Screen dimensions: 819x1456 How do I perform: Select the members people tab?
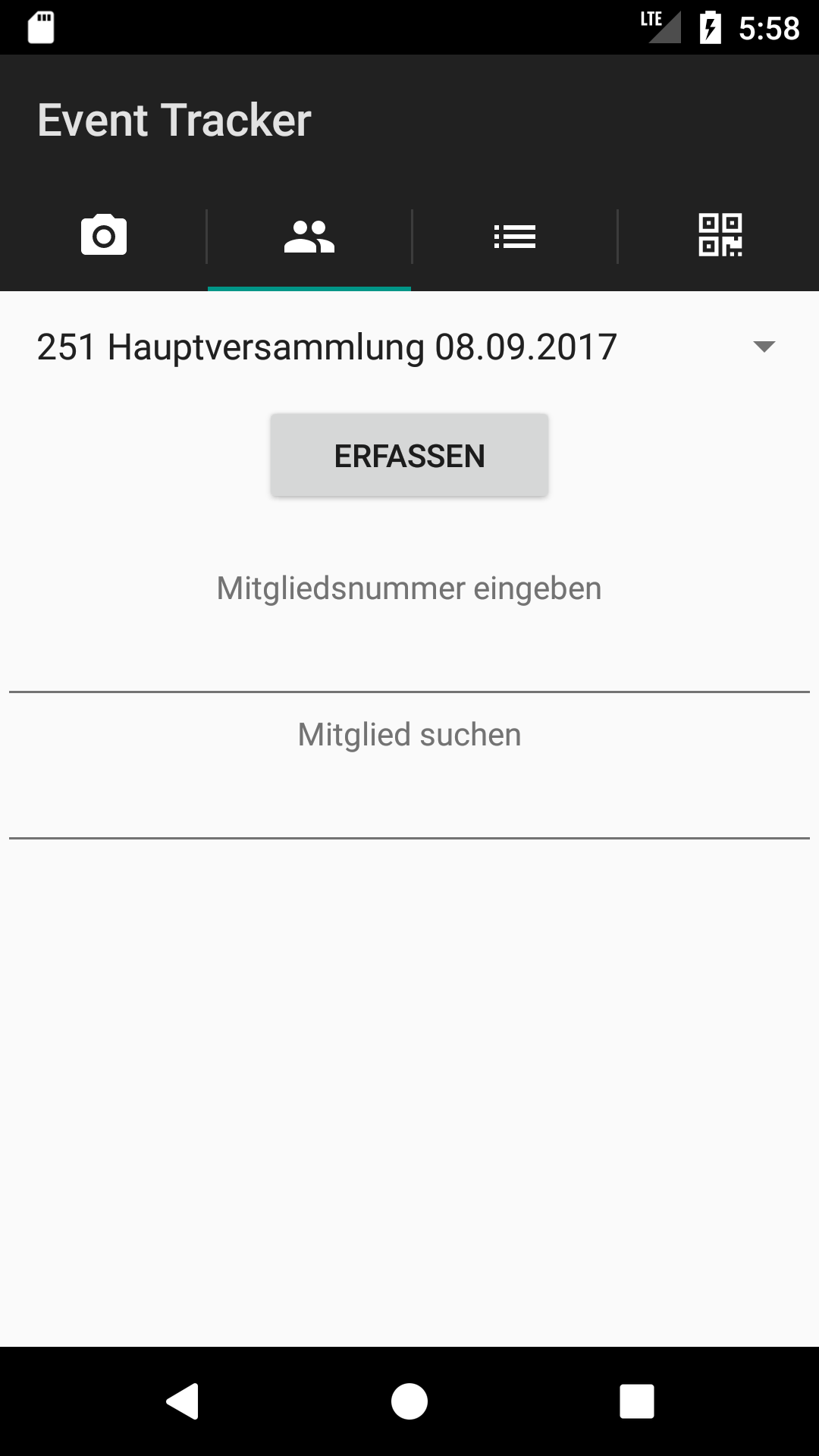(309, 237)
